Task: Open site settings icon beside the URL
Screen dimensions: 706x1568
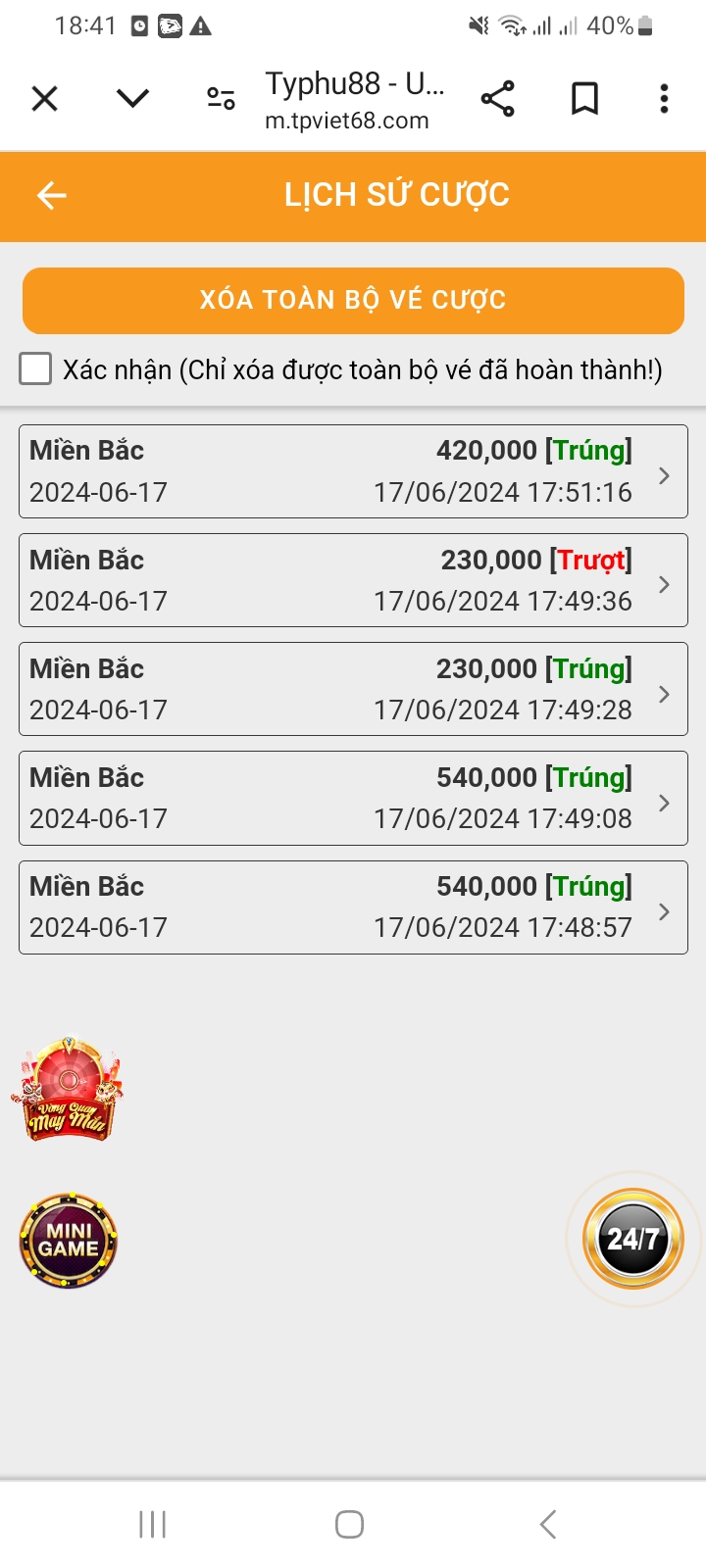Action: (221, 98)
